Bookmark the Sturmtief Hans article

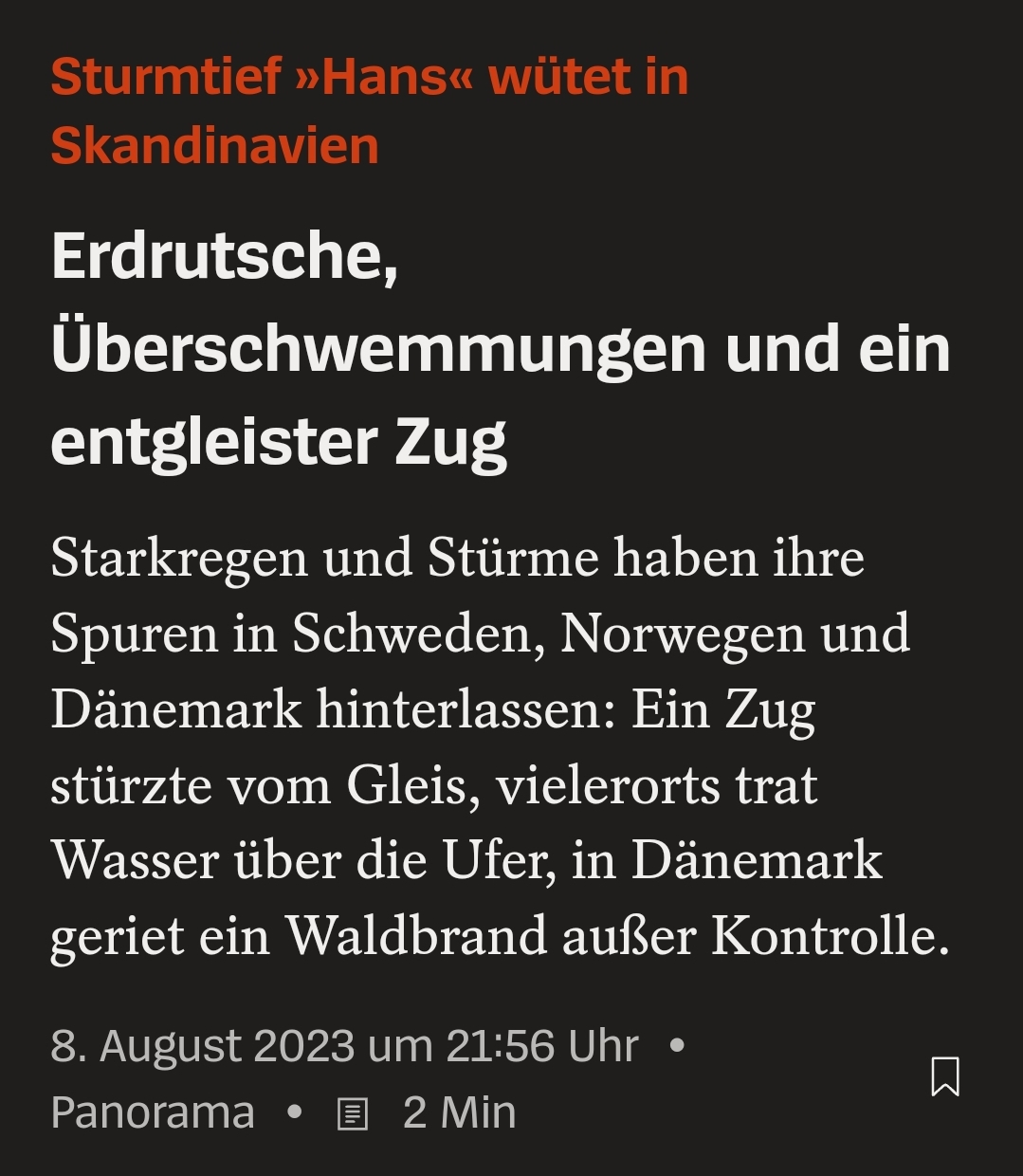pos(944,1076)
